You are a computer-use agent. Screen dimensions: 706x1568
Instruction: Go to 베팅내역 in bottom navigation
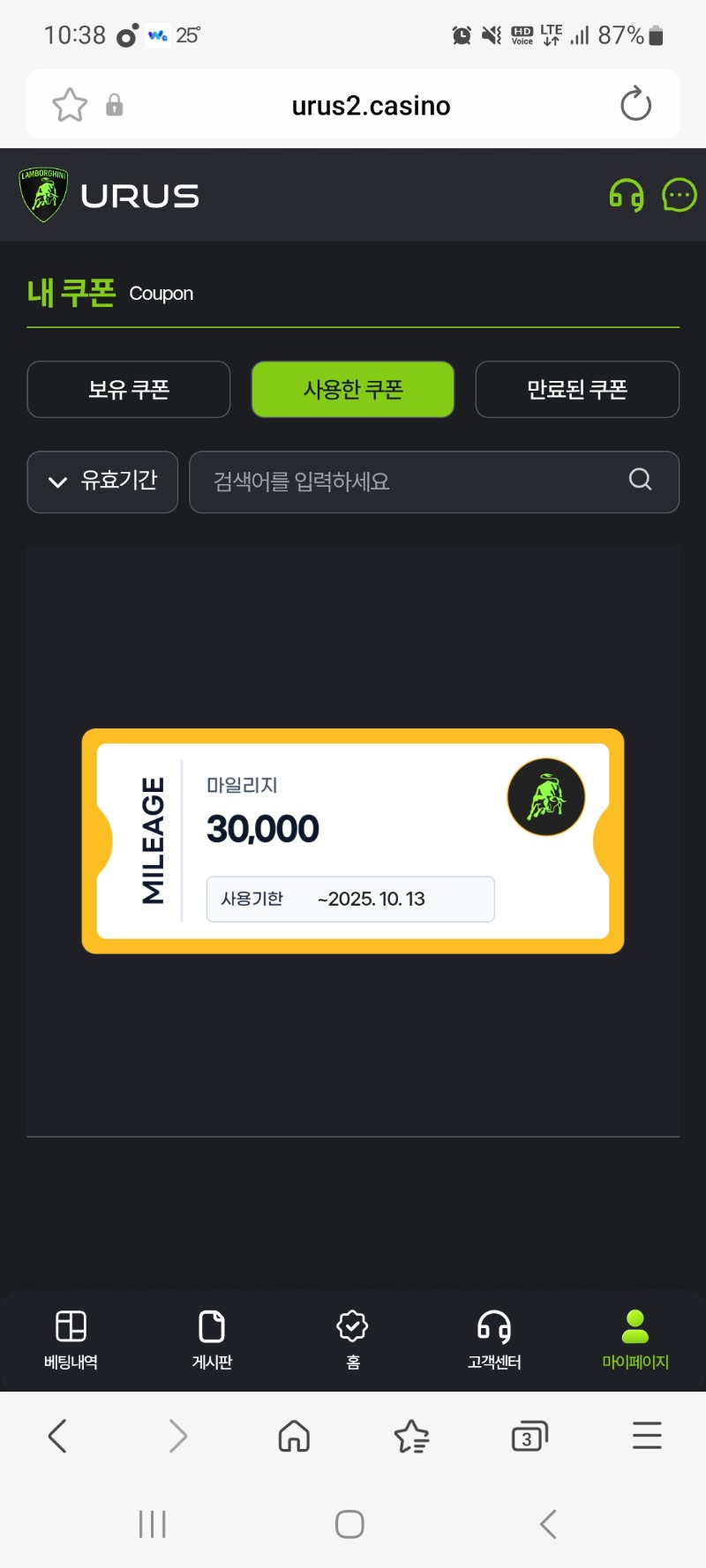[71, 1339]
